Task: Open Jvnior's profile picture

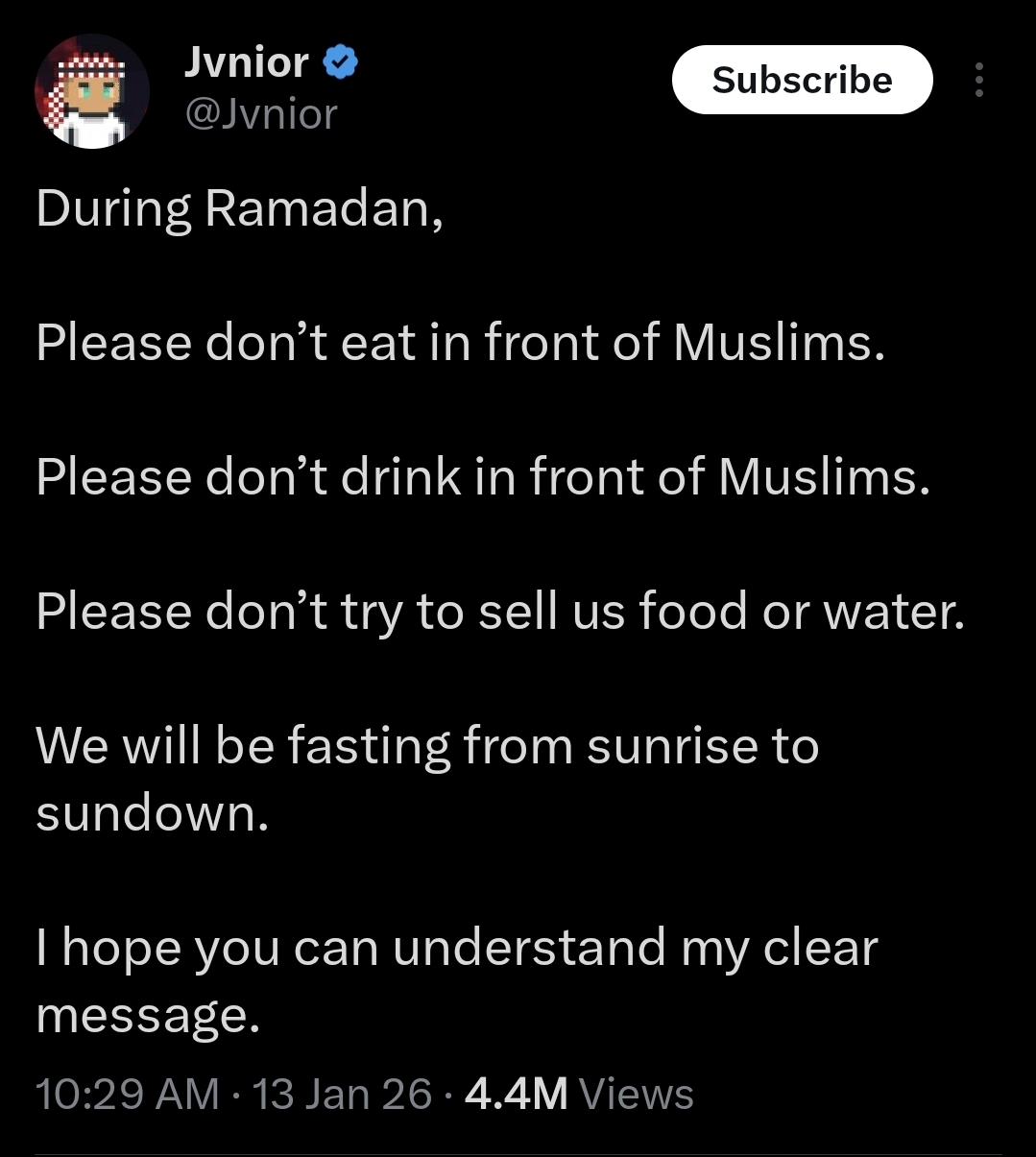Action: (x=93, y=92)
